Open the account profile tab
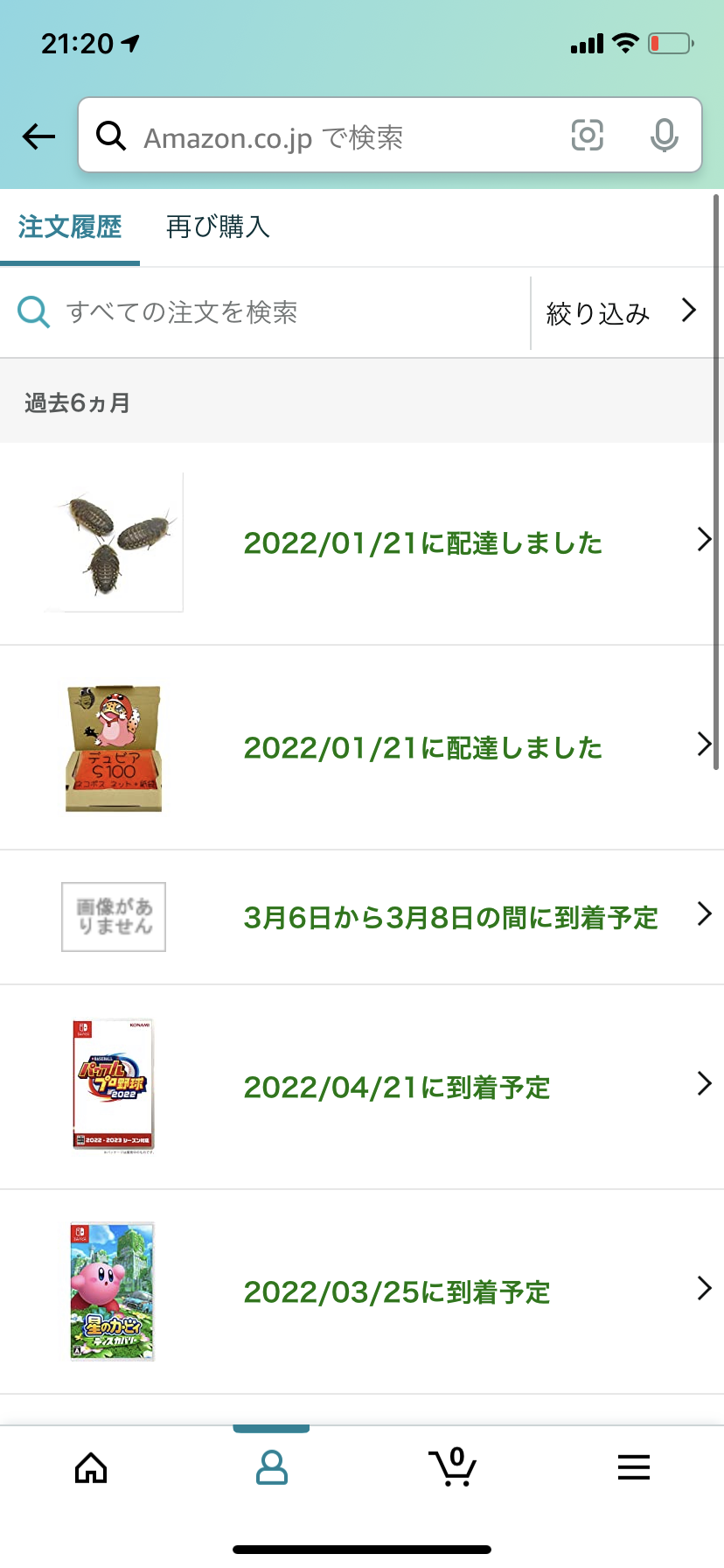The image size is (724, 1568). pos(271,1468)
